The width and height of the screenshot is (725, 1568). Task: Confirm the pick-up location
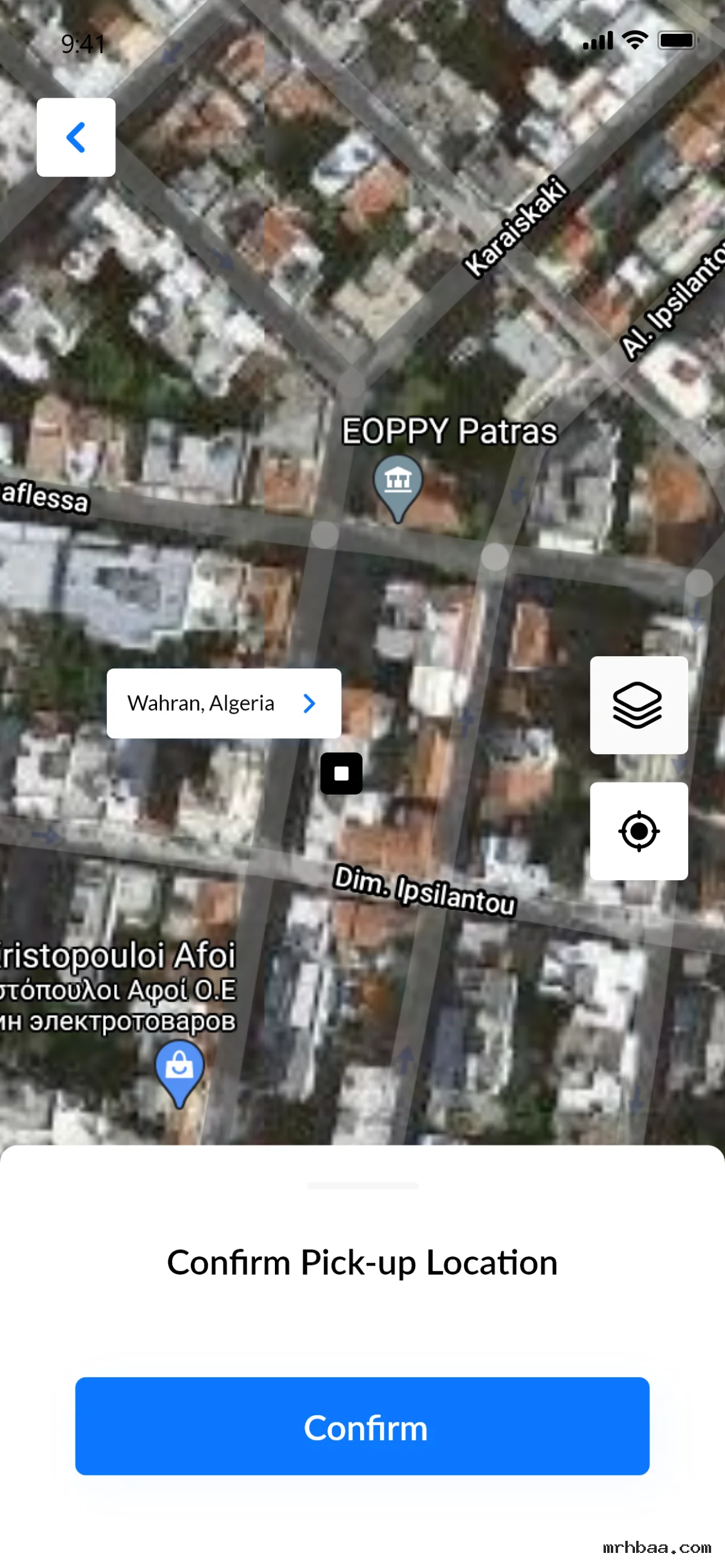362,1426
